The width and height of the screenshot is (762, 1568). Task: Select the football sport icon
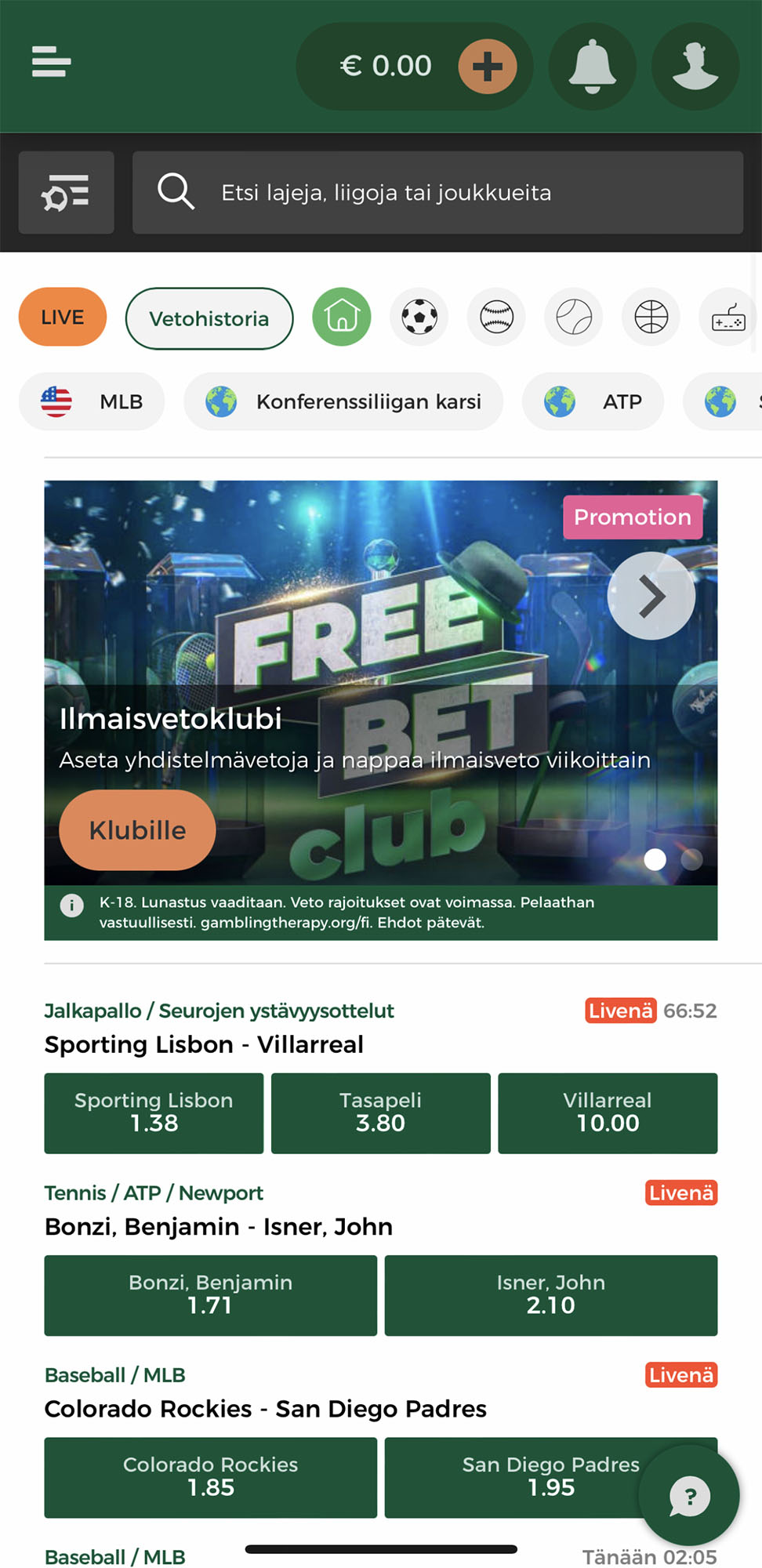click(419, 318)
